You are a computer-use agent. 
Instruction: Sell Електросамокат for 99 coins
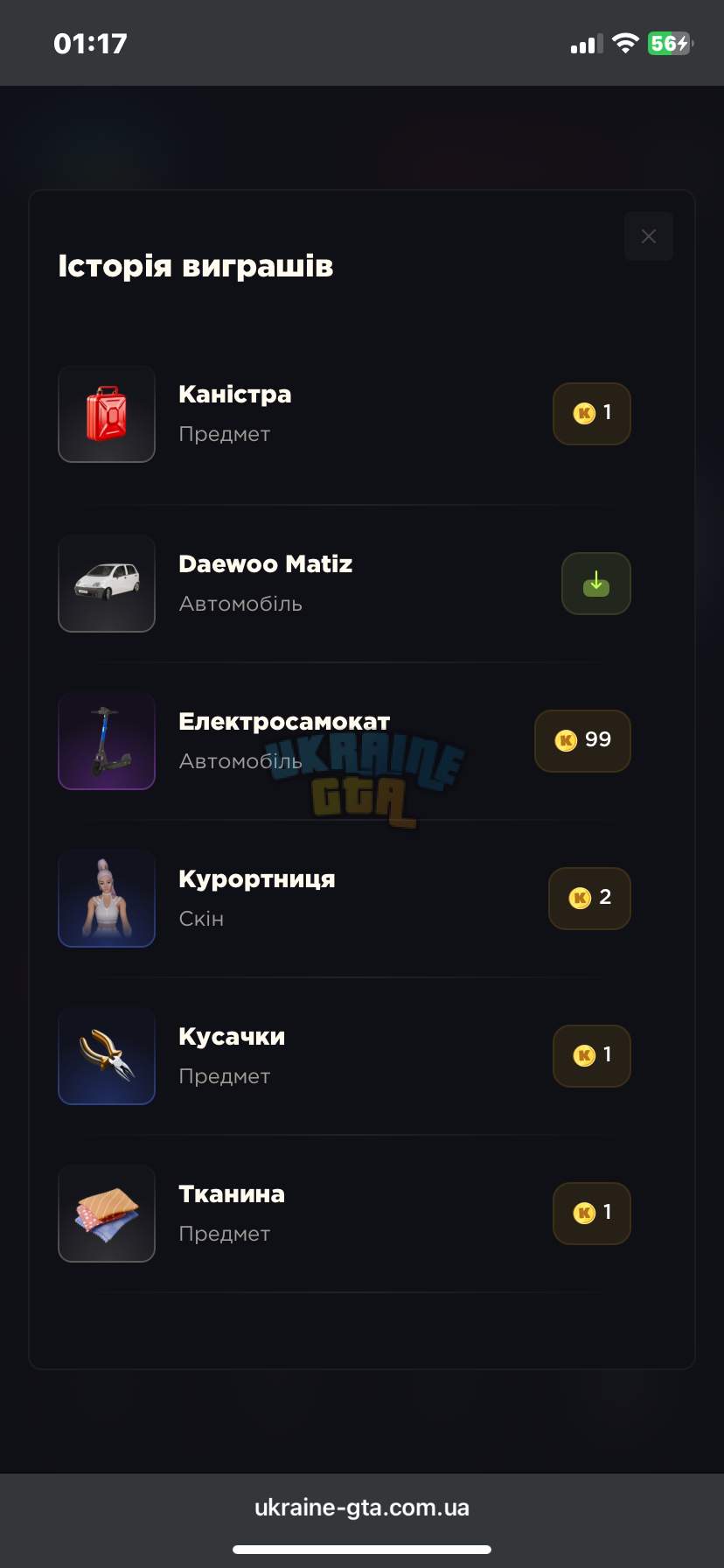pyautogui.click(x=582, y=741)
